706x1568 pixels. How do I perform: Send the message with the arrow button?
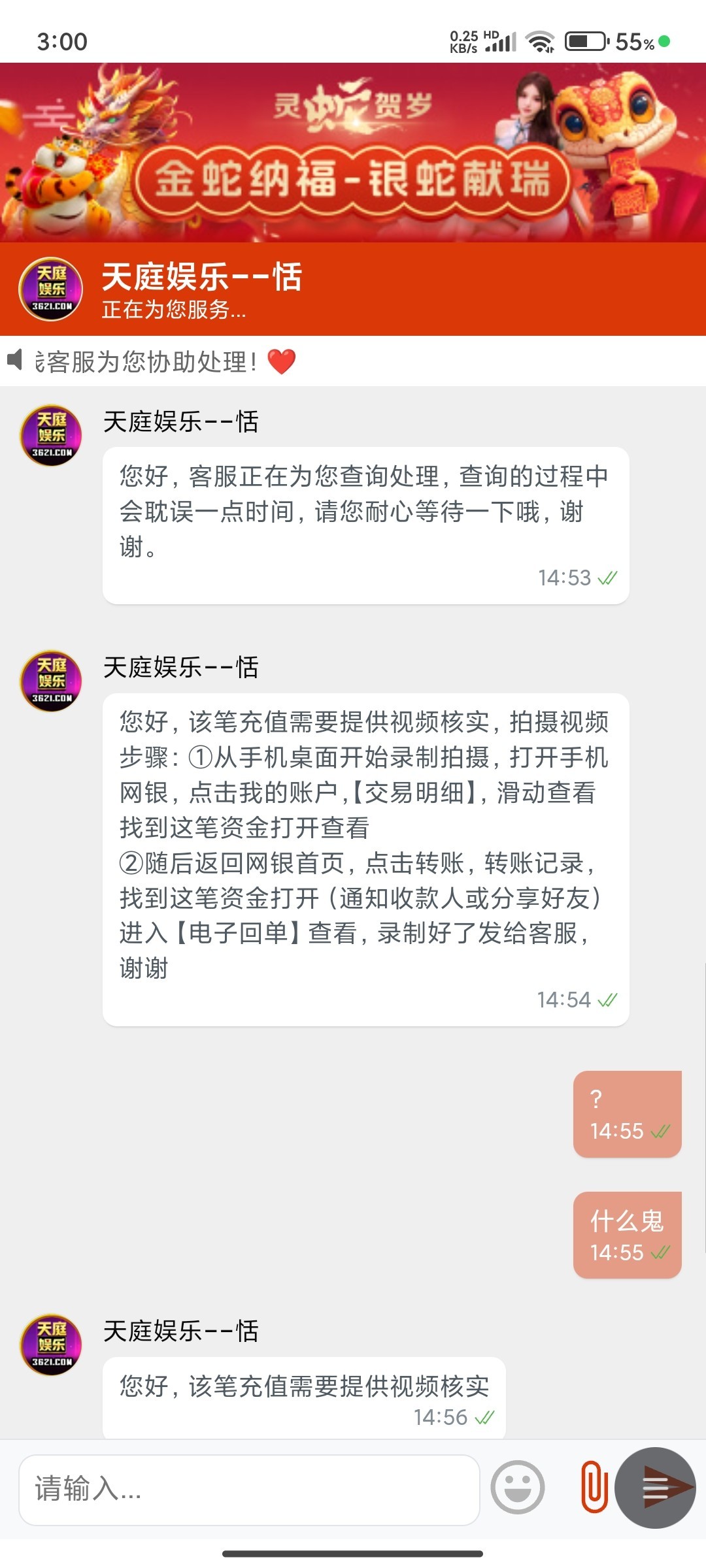[x=655, y=1488]
